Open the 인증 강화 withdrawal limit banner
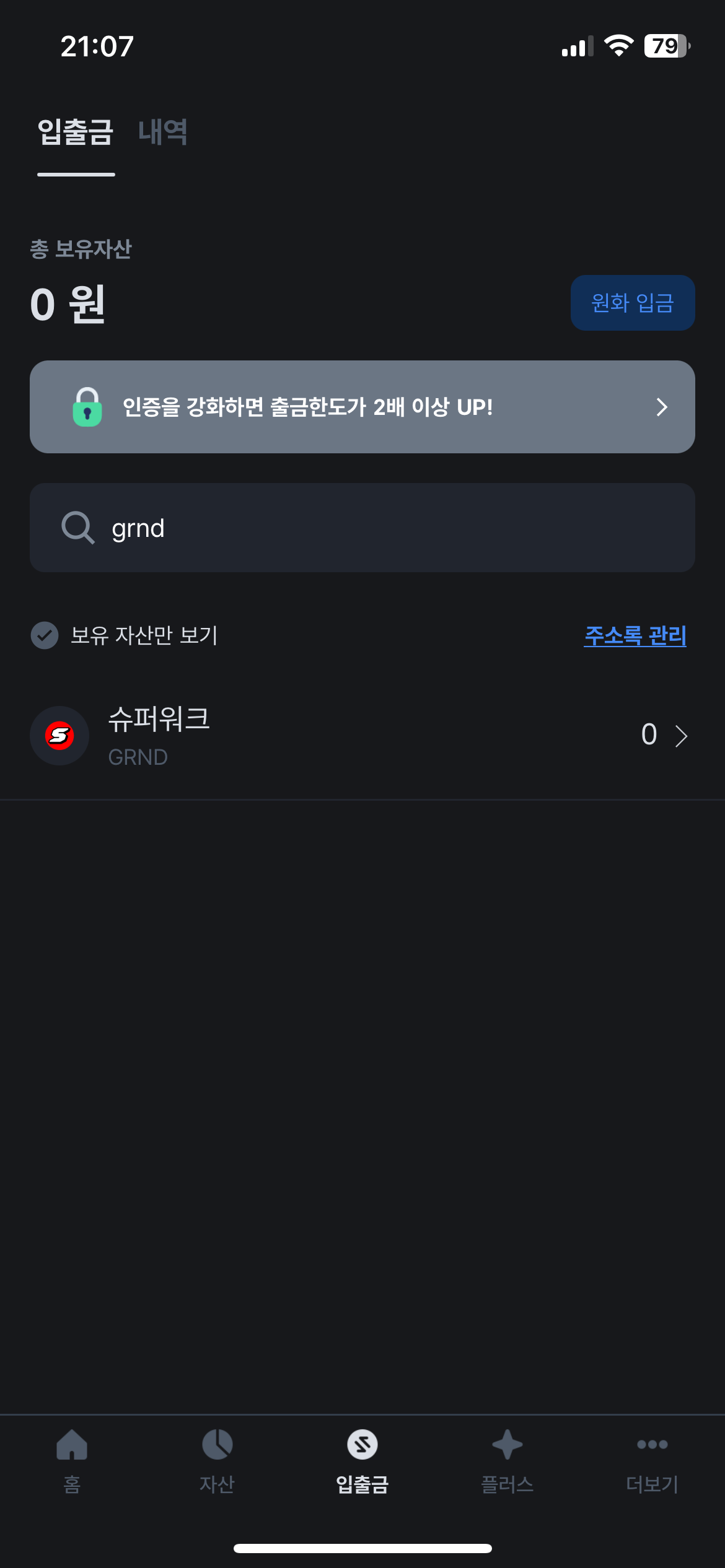Screen dimensions: 725x1568 pos(362,407)
